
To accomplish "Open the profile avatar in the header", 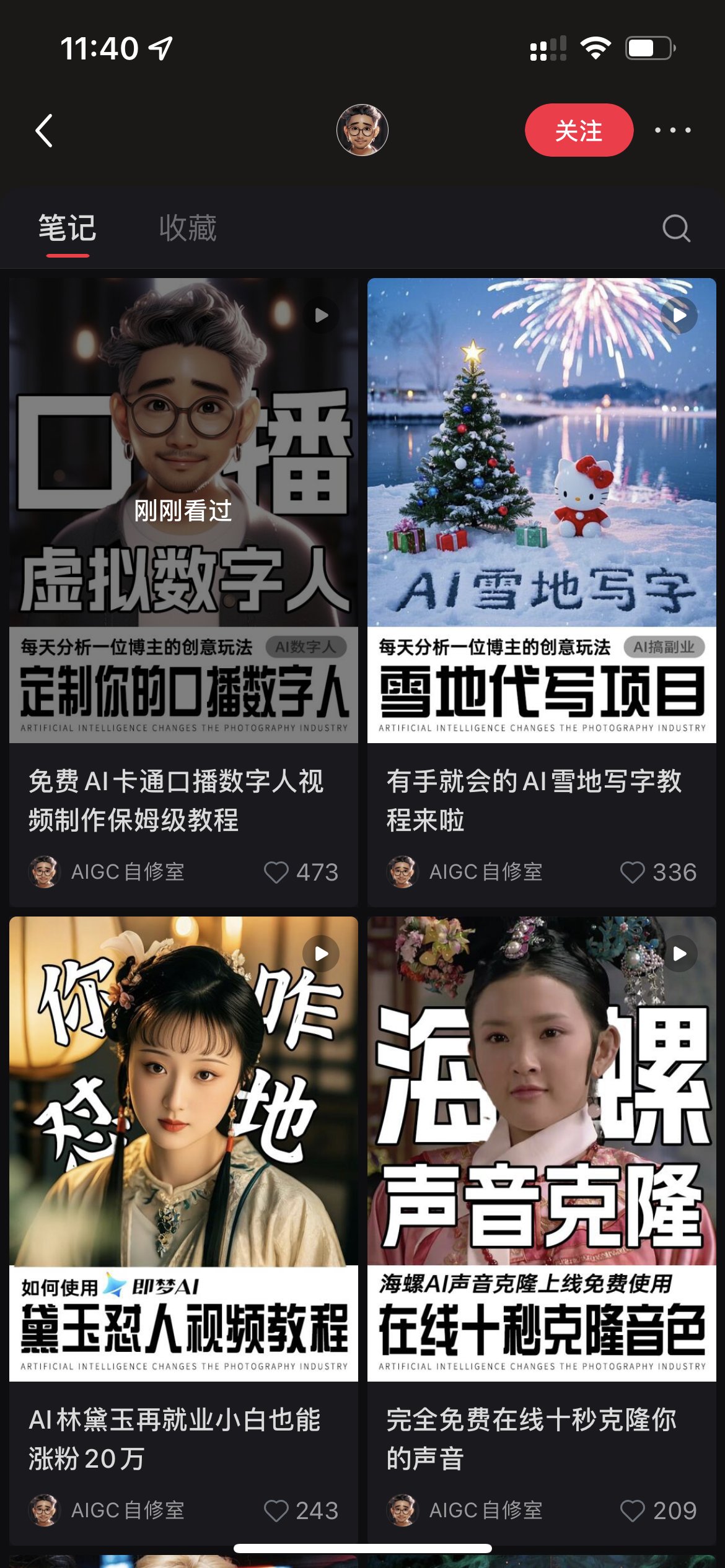I will (x=362, y=130).
